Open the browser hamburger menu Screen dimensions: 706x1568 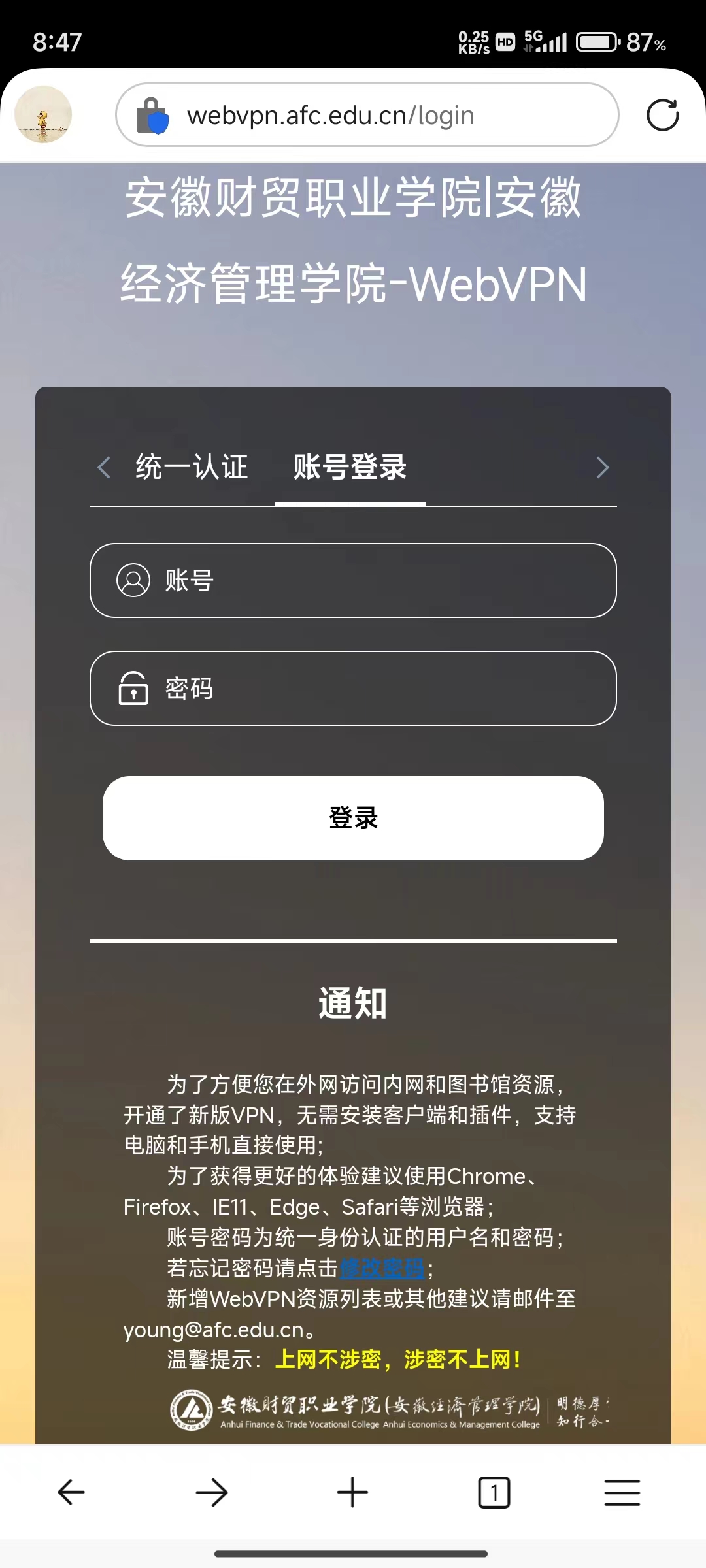[x=622, y=1492]
